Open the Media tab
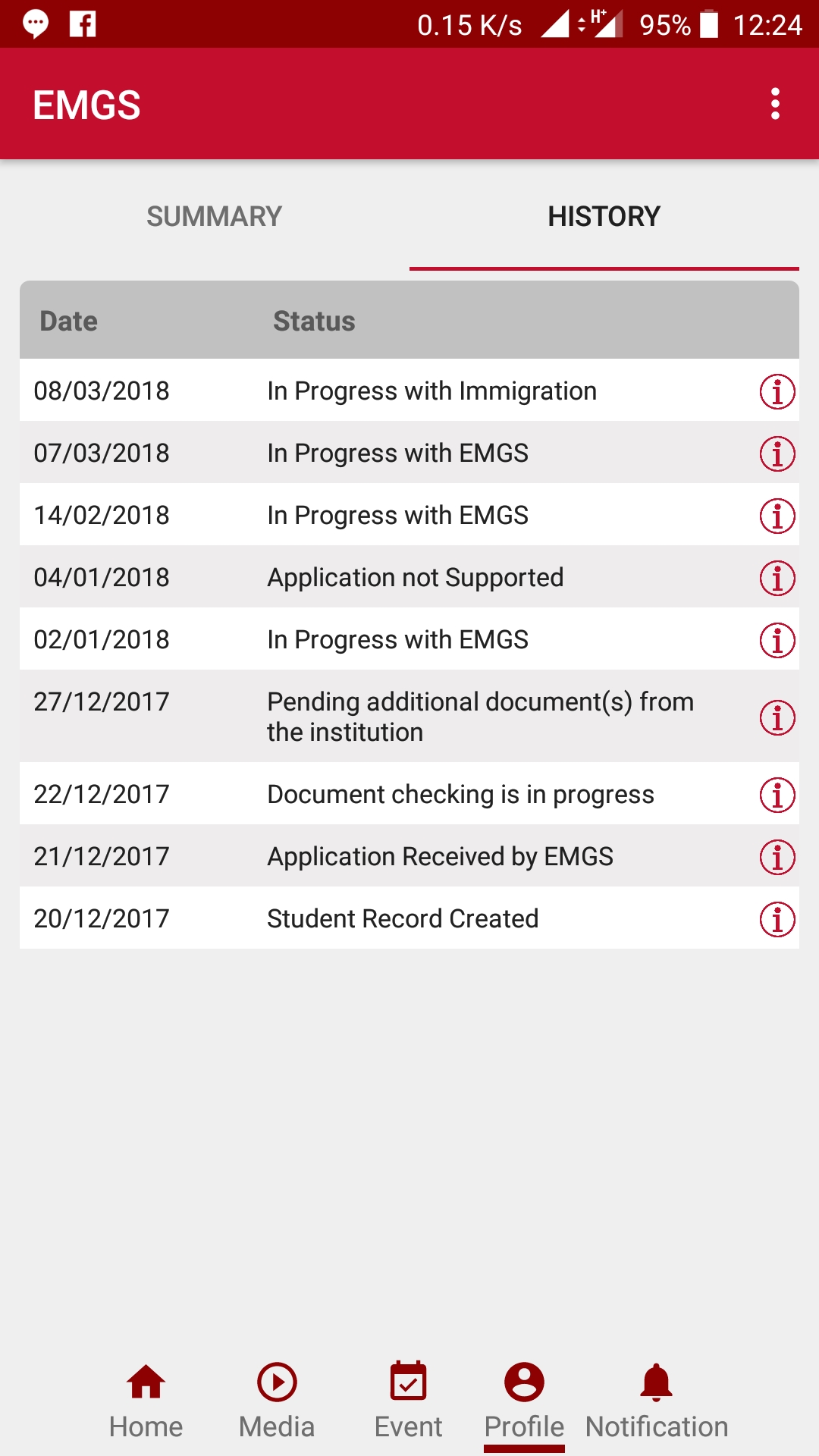819x1456 pixels. [x=277, y=1401]
